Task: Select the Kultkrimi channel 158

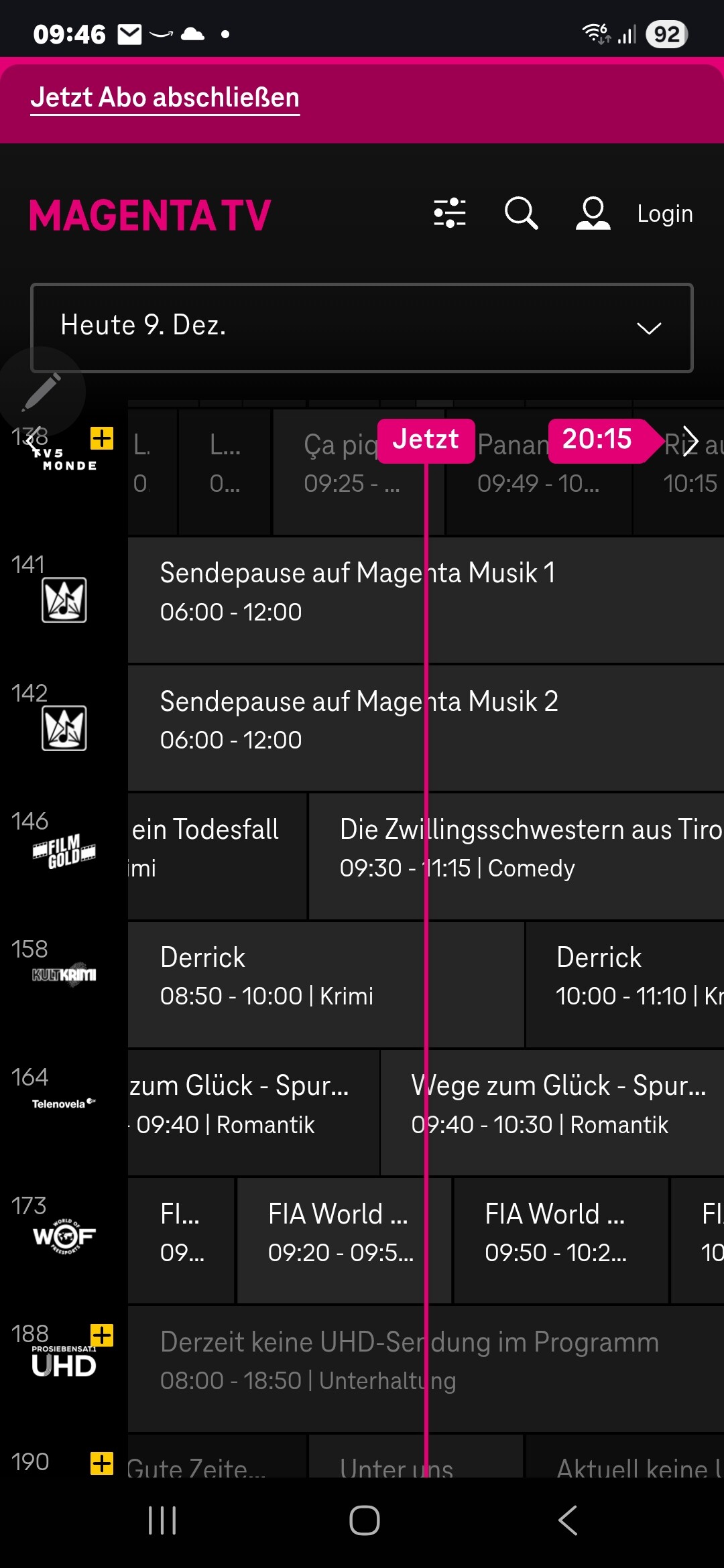Action: point(63,974)
